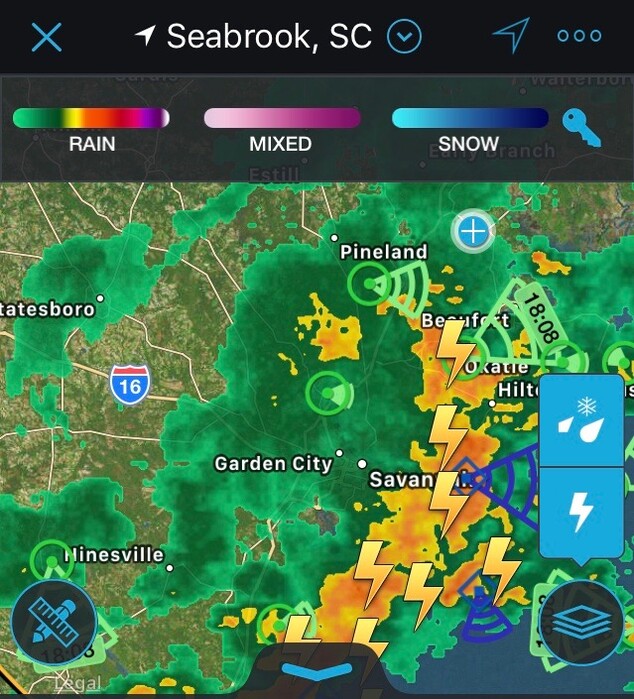Open the three-dot overflow menu

click(579, 36)
